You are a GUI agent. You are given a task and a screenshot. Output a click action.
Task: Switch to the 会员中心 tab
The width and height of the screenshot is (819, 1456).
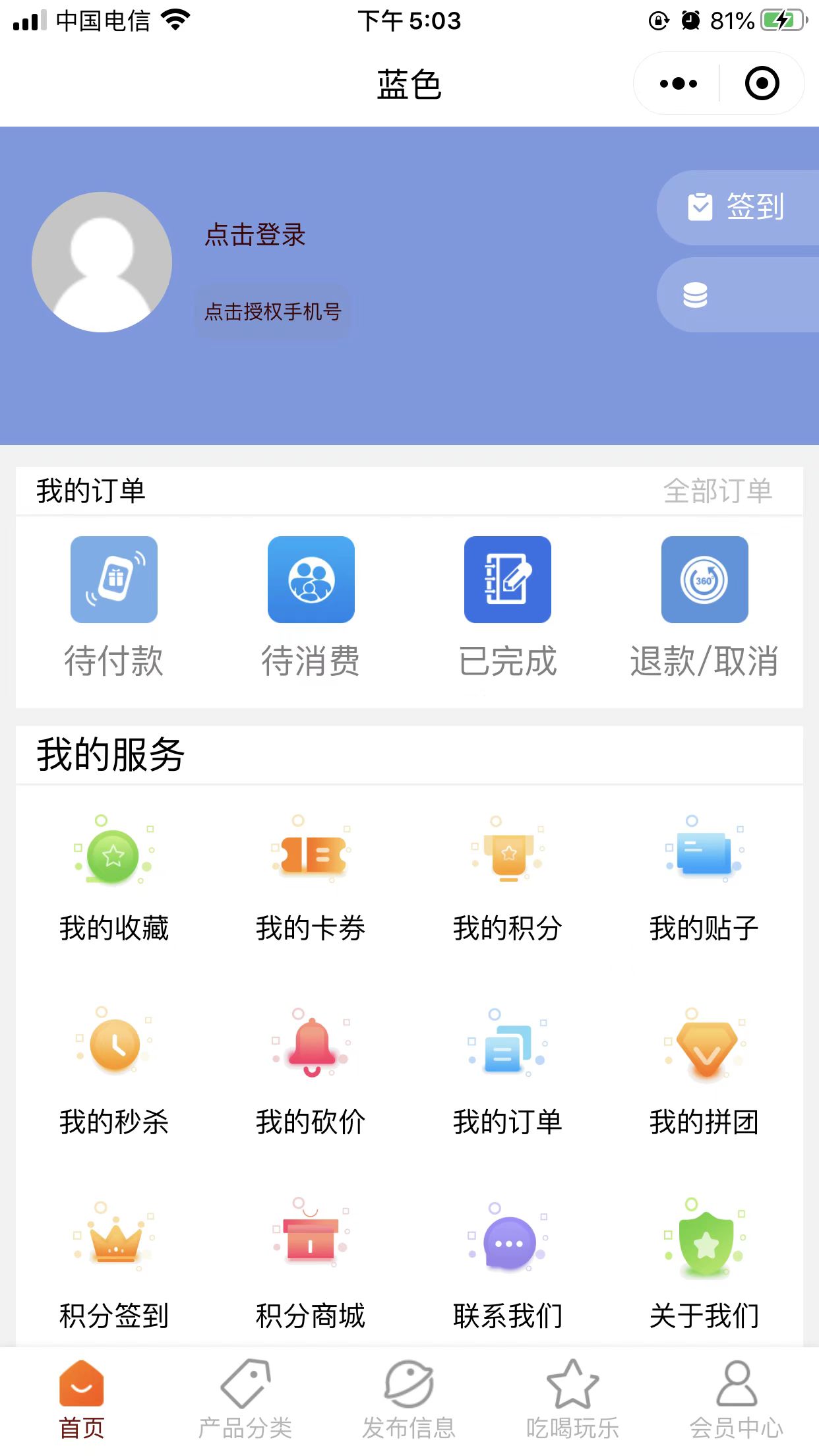click(737, 1399)
